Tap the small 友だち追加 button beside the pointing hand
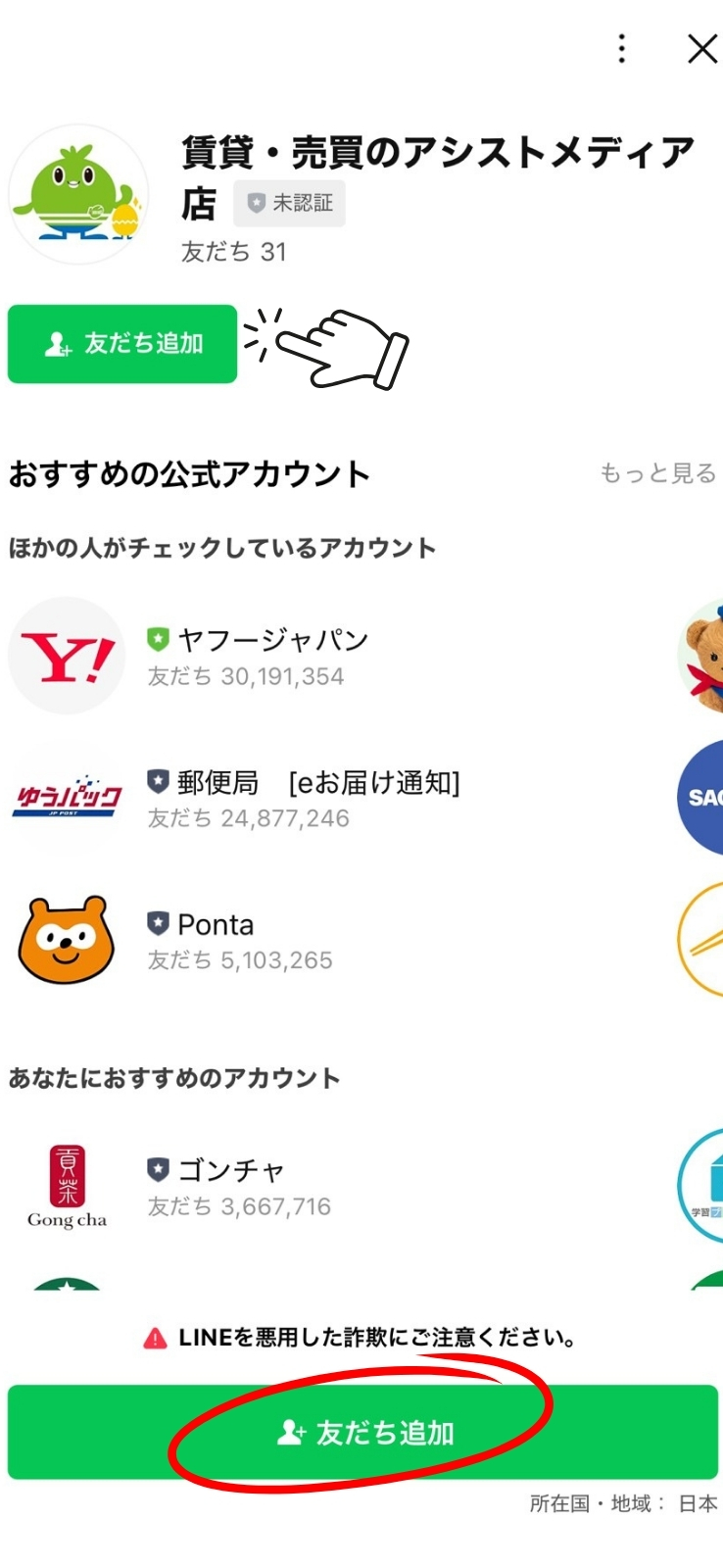Viewport: 723px width, 1568px height. (x=122, y=344)
